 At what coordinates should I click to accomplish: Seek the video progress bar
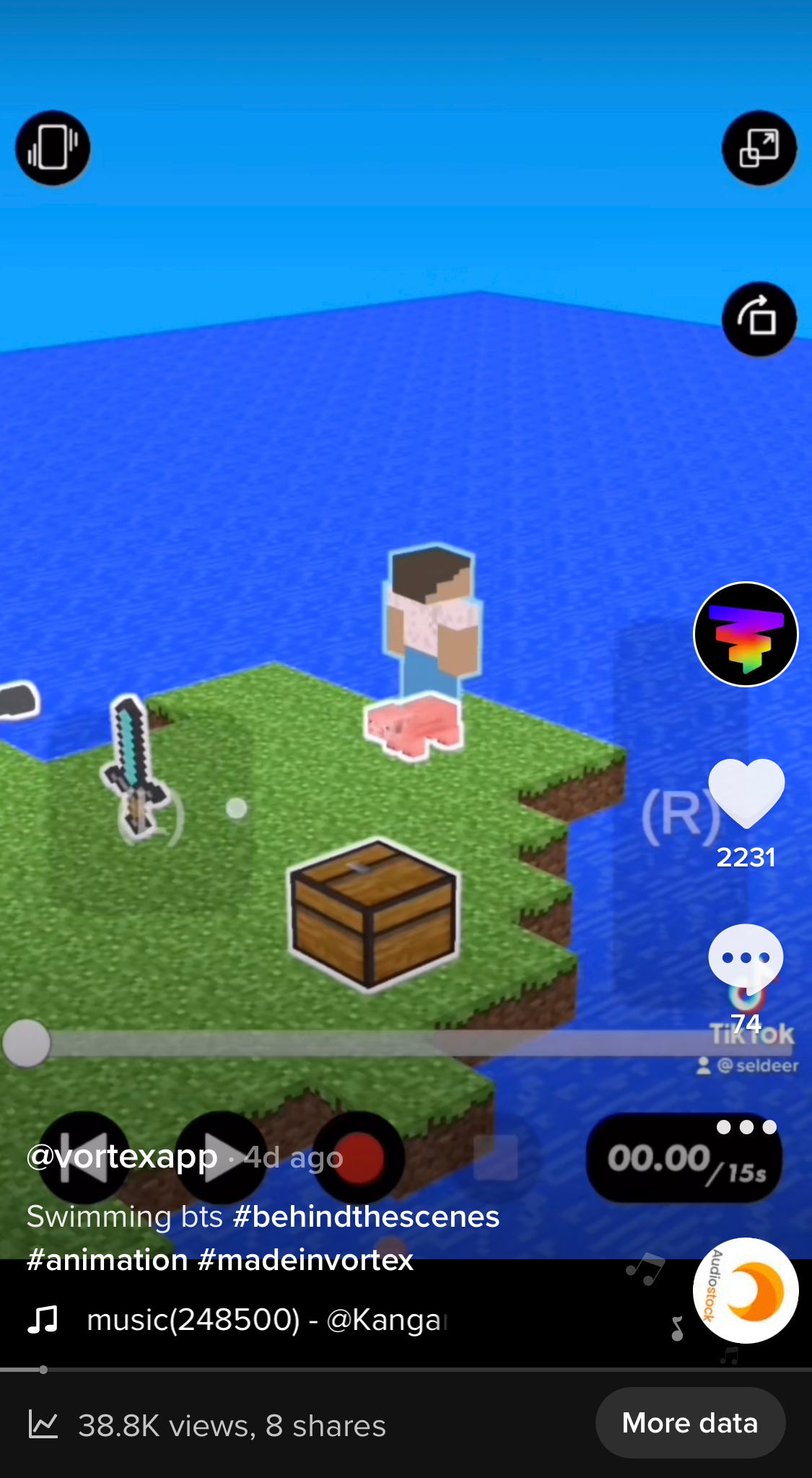coord(404,1369)
